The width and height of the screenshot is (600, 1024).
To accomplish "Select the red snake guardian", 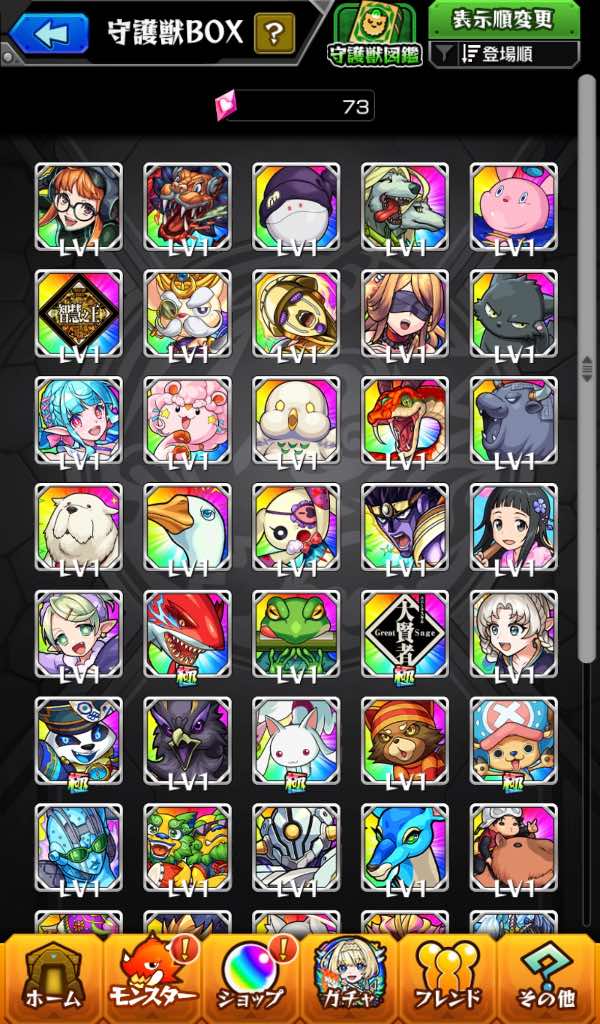I will (405, 420).
